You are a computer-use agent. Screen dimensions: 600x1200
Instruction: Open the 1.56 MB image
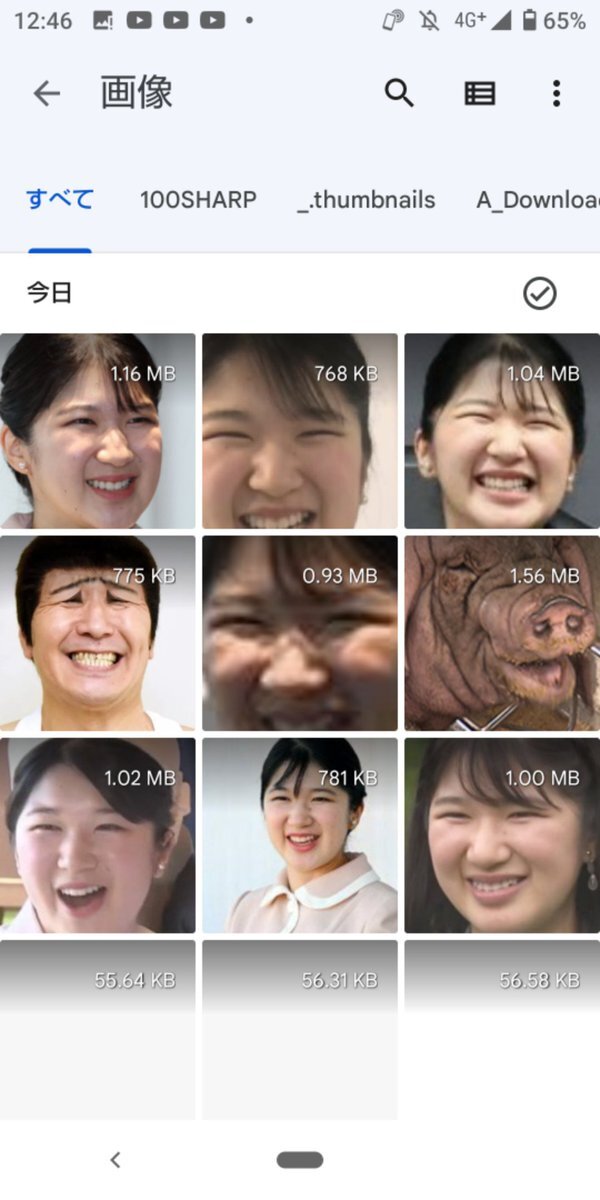click(502, 633)
